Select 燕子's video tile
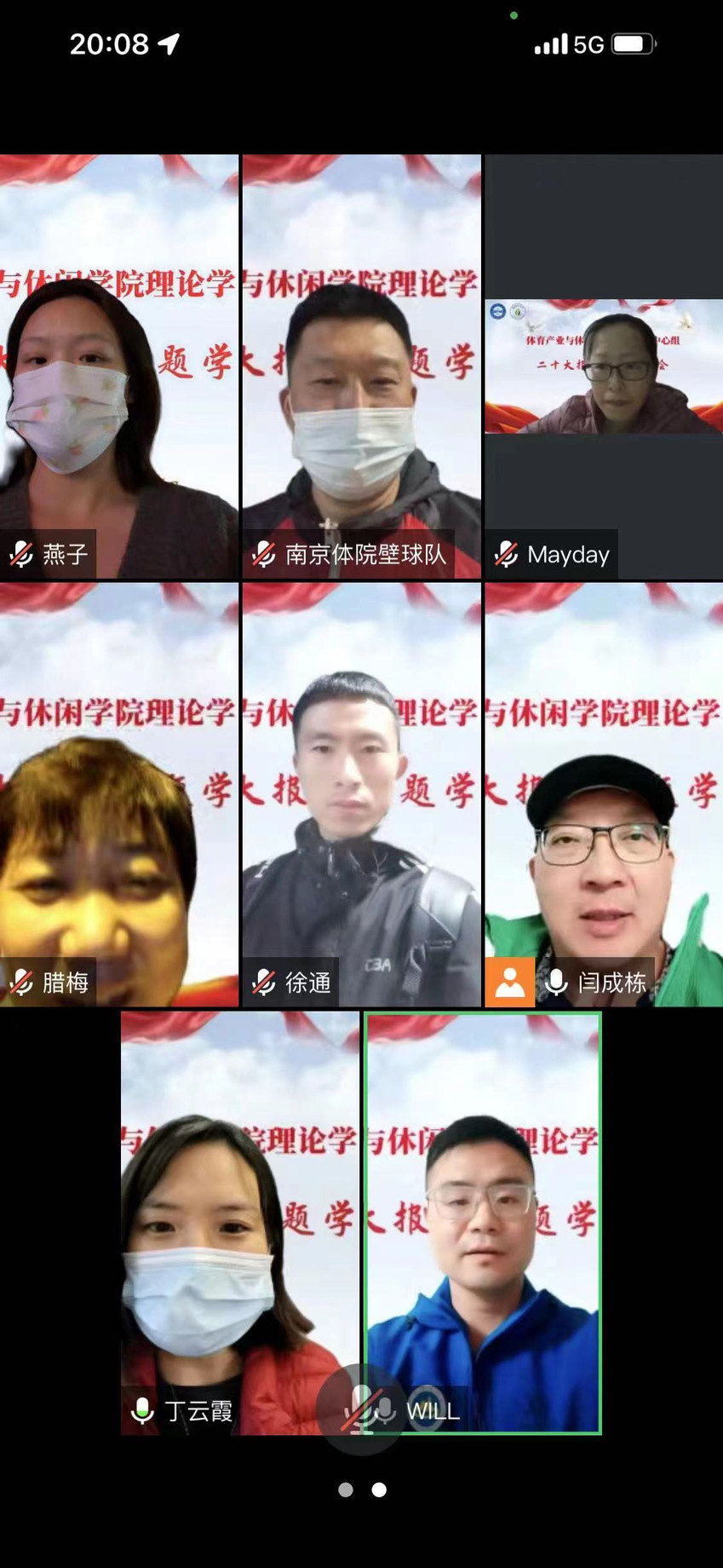Image resolution: width=723 pixels, height=1568 pixels. click(x=119, y=366)
